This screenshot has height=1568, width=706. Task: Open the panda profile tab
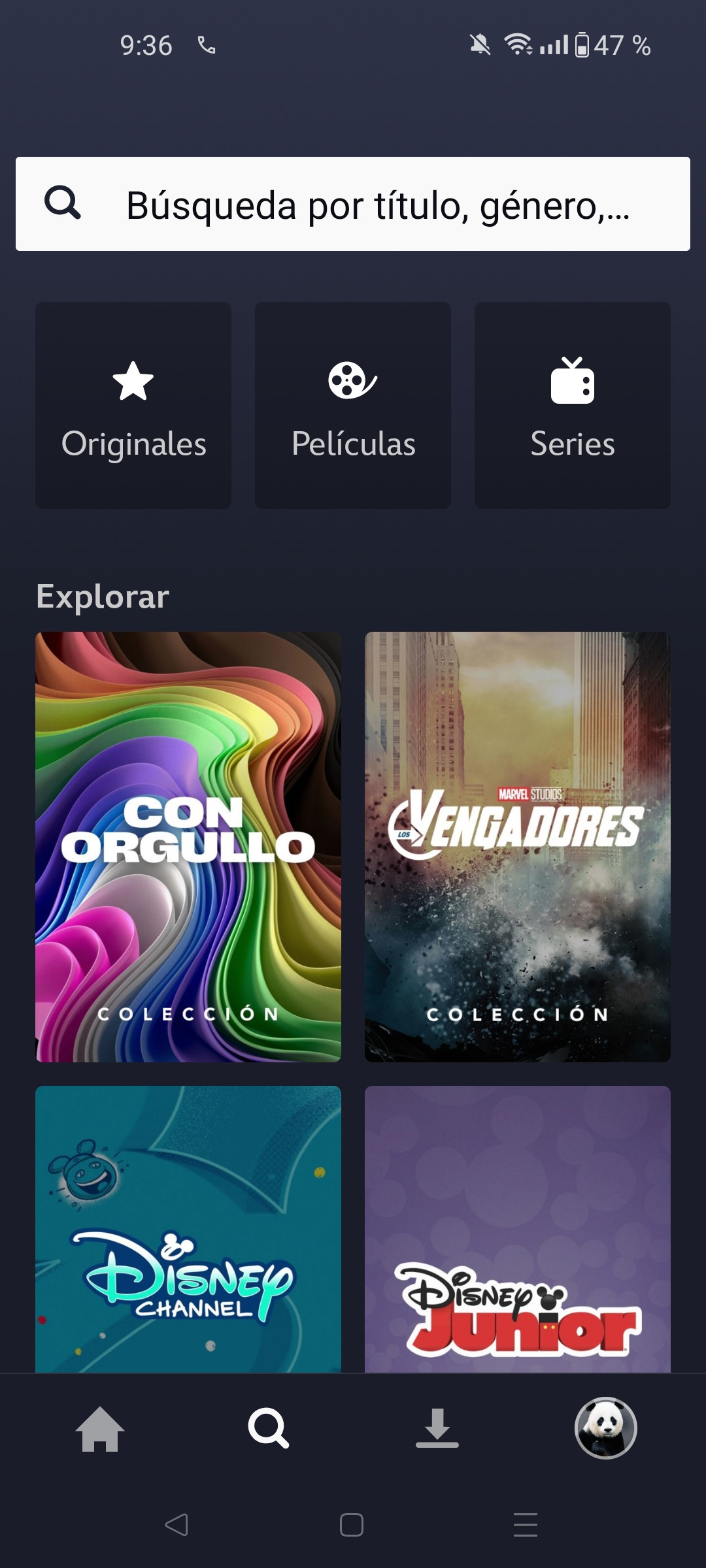pos(605,1428)
